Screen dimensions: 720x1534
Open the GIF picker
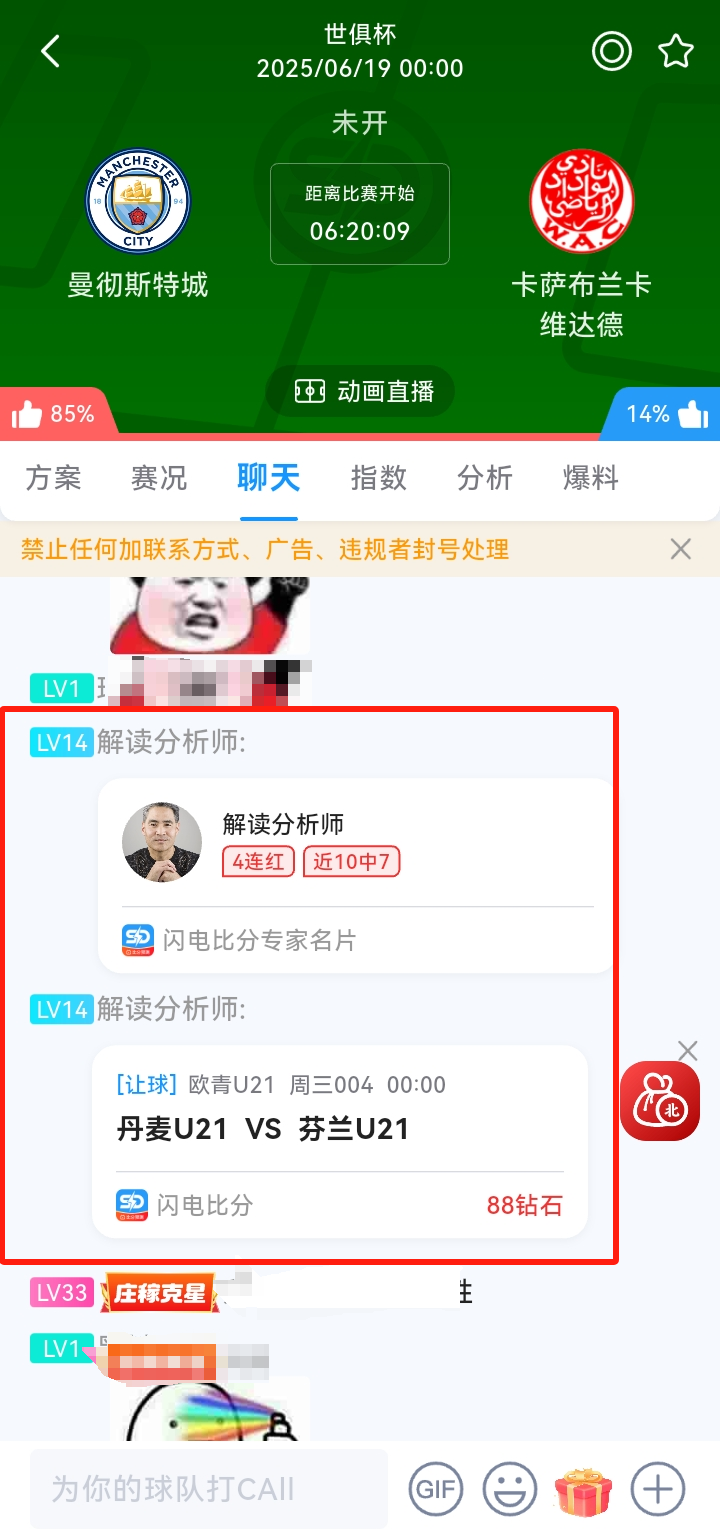point(437,1489)
